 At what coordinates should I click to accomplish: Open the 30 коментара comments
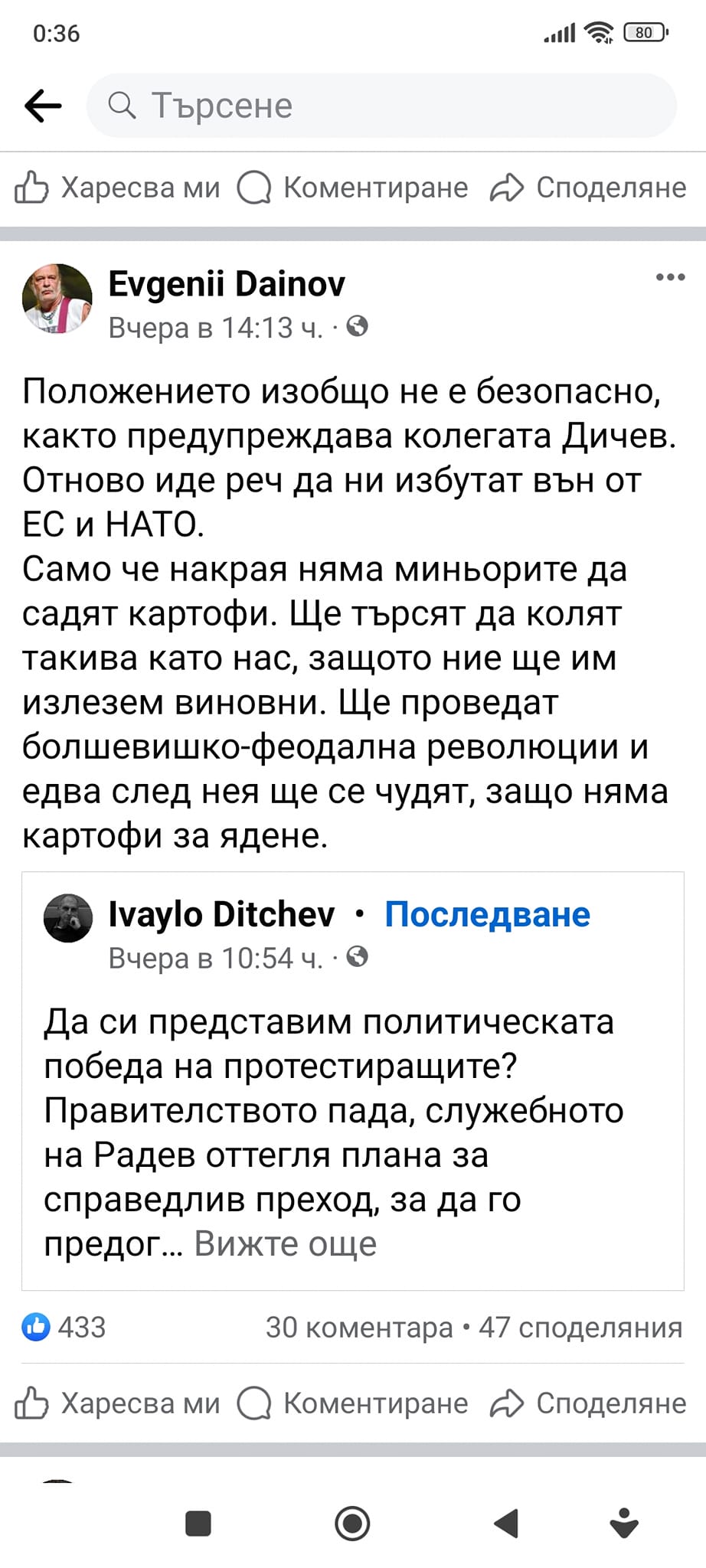coord(359,1327)
